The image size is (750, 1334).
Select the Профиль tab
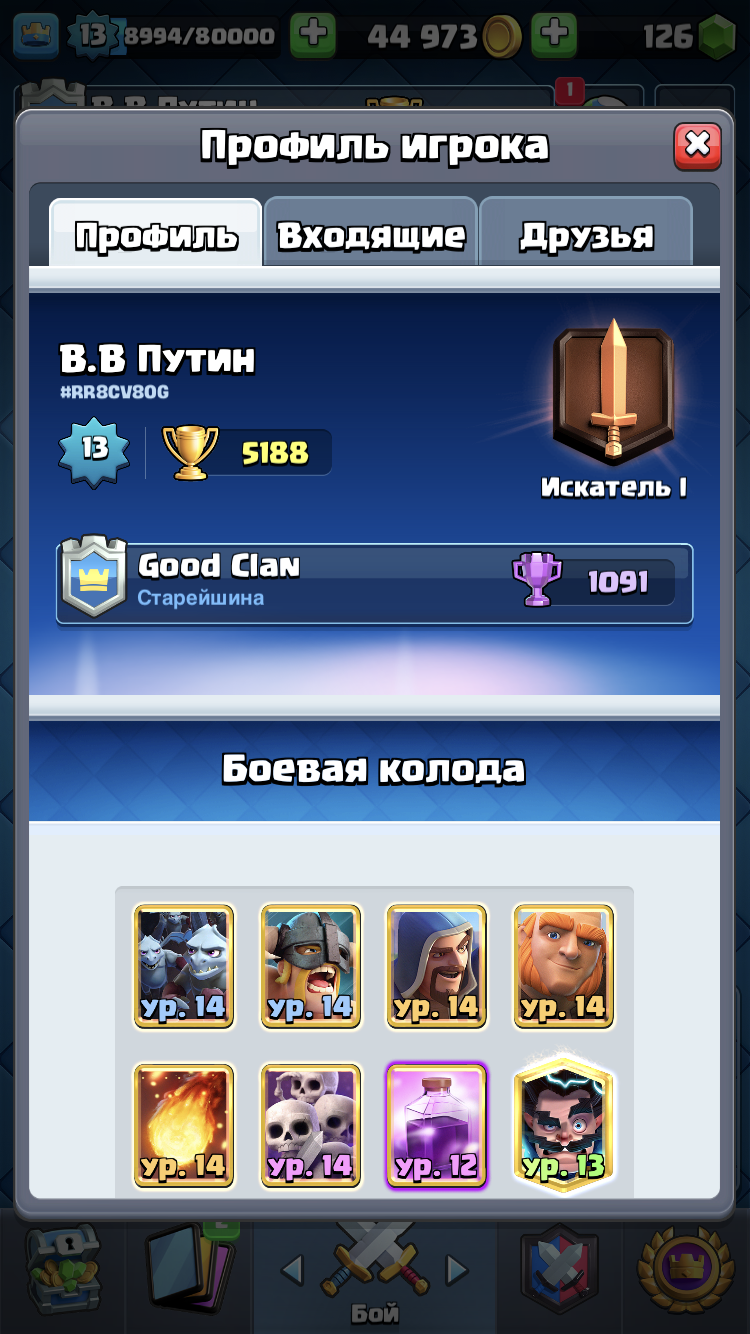tap(156, 233)
